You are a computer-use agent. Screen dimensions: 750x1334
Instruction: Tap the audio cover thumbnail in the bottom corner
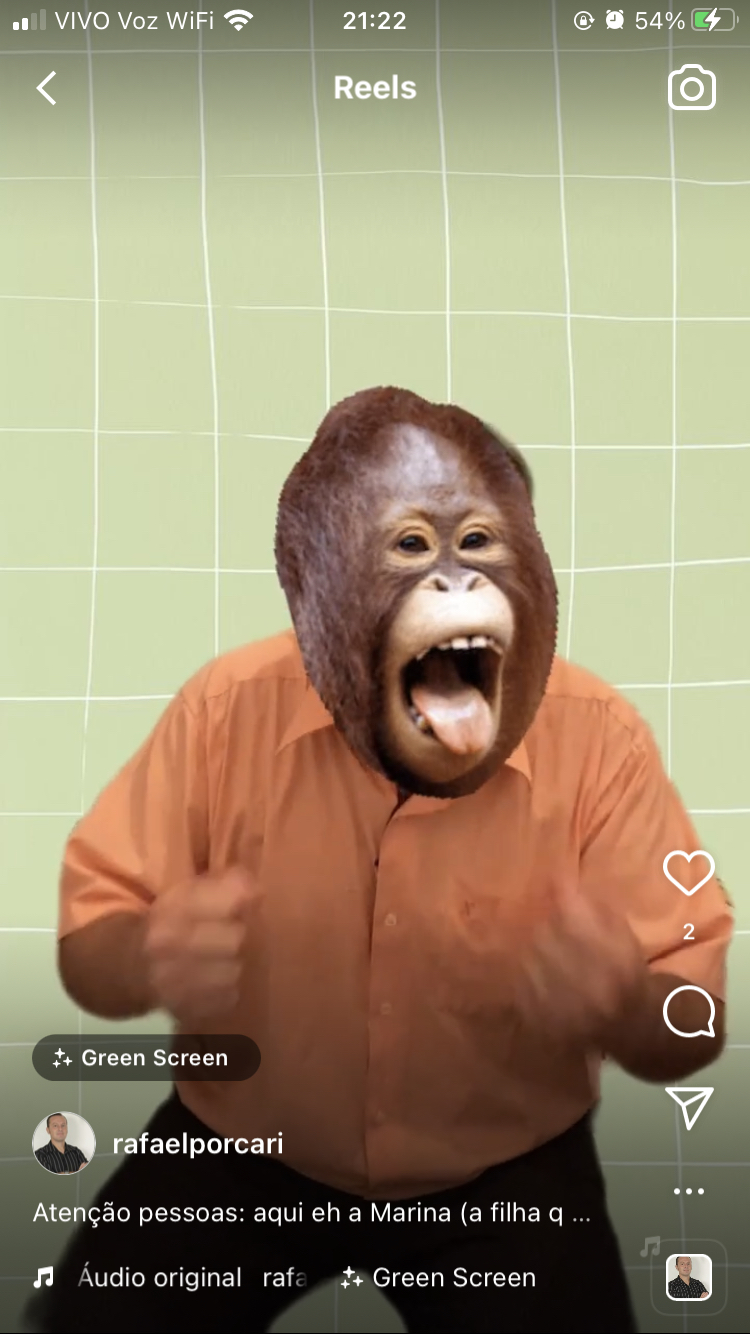689,1277
